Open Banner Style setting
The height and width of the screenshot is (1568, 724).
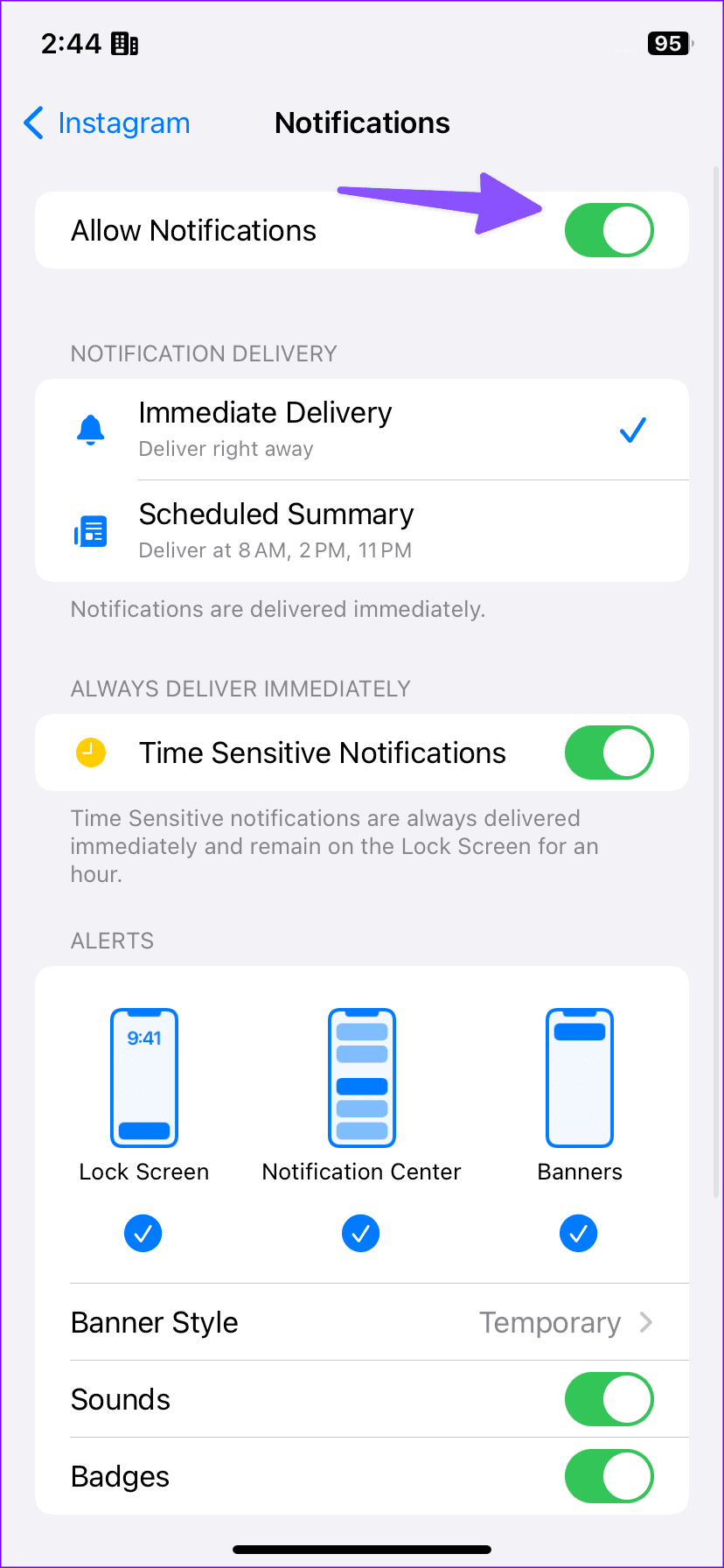pyautogui.click(x=361, y=1323)
